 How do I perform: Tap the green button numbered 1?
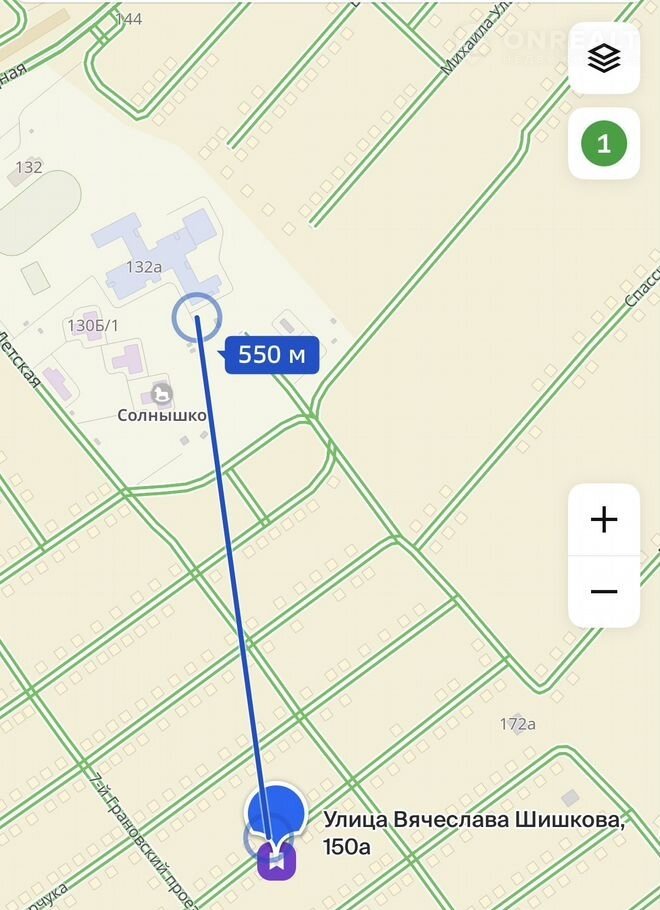click(603, 144)
